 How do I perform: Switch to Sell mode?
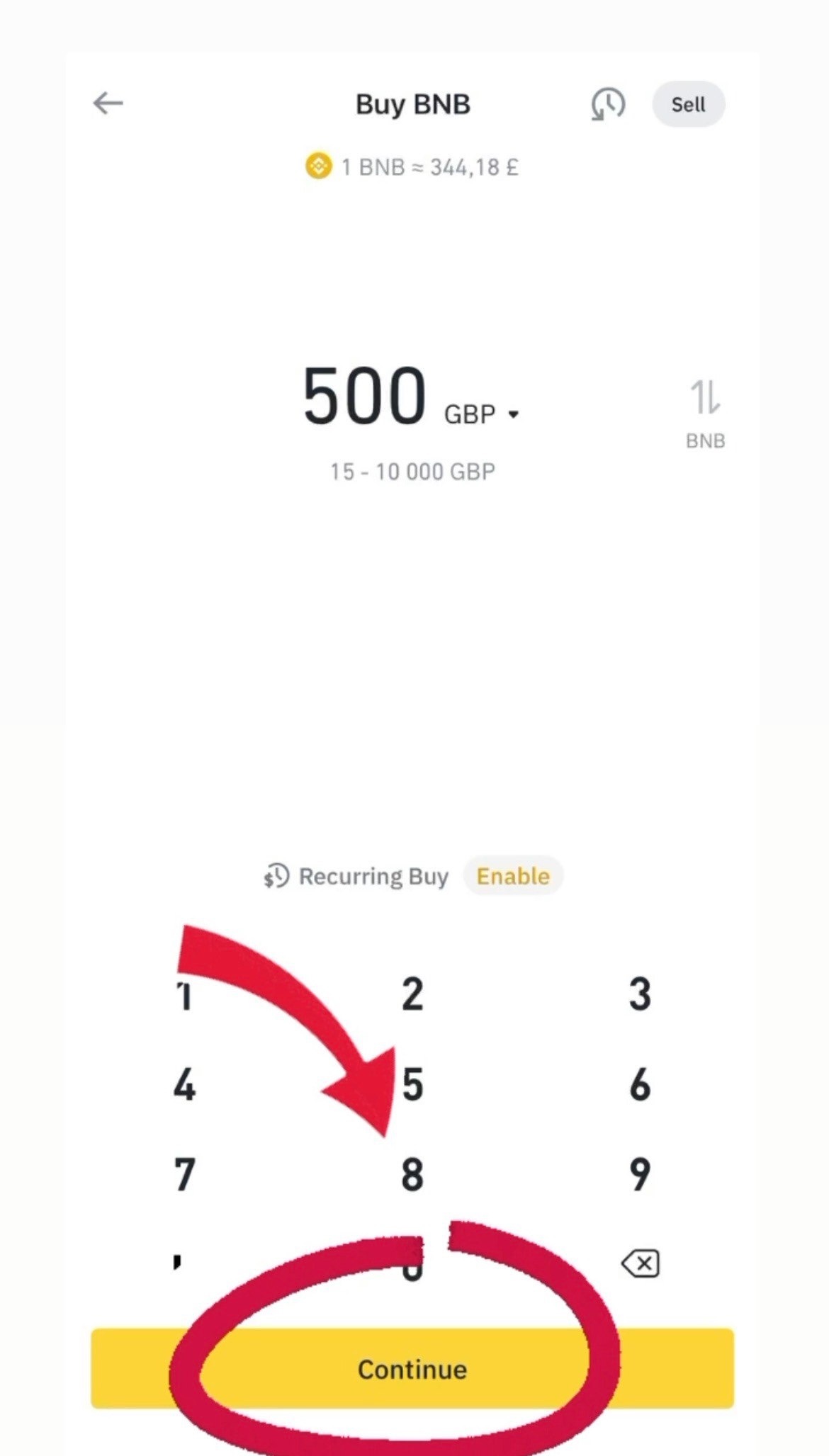pos(688,104)
